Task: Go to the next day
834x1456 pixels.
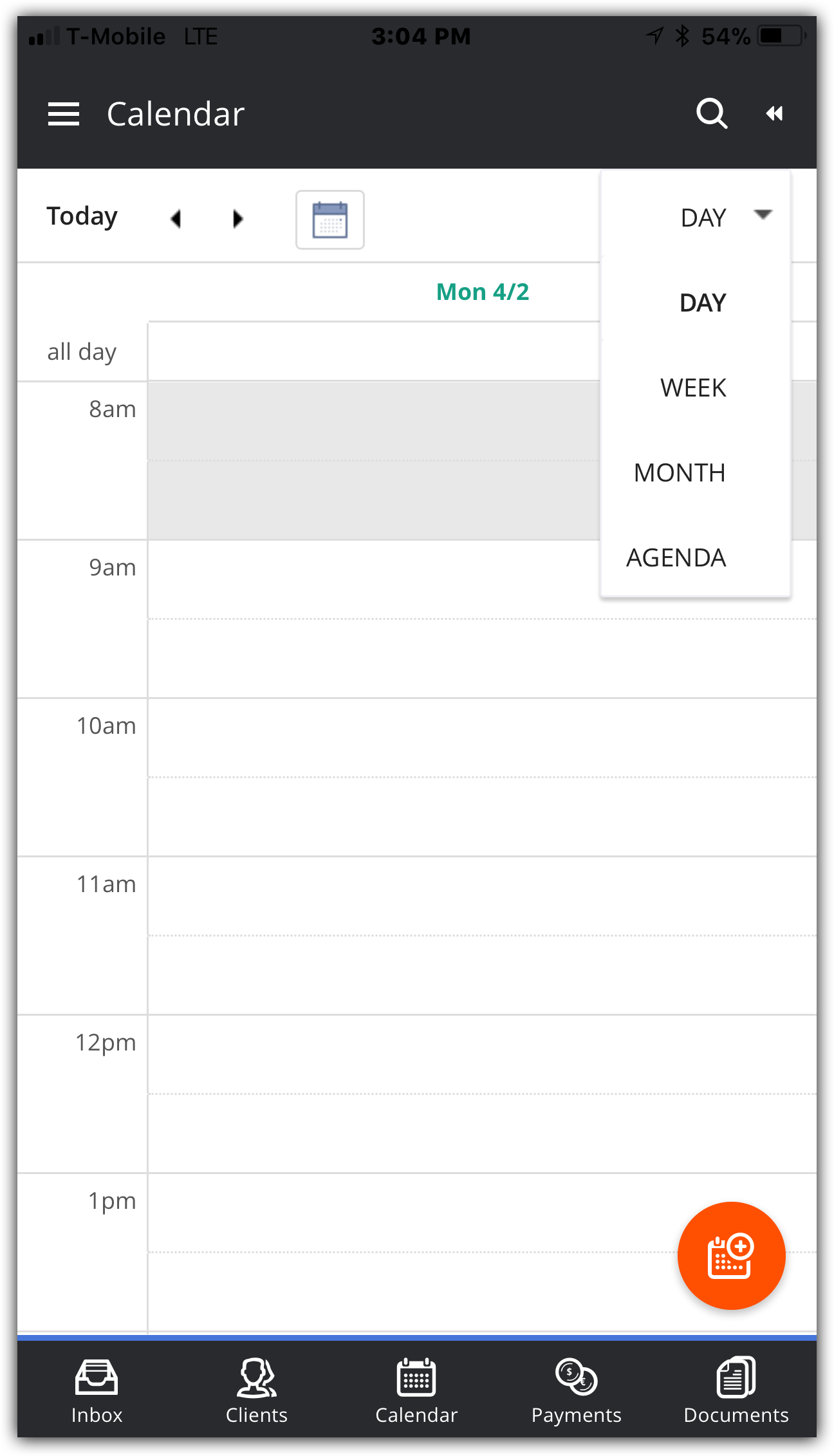Action: point(237,219)
